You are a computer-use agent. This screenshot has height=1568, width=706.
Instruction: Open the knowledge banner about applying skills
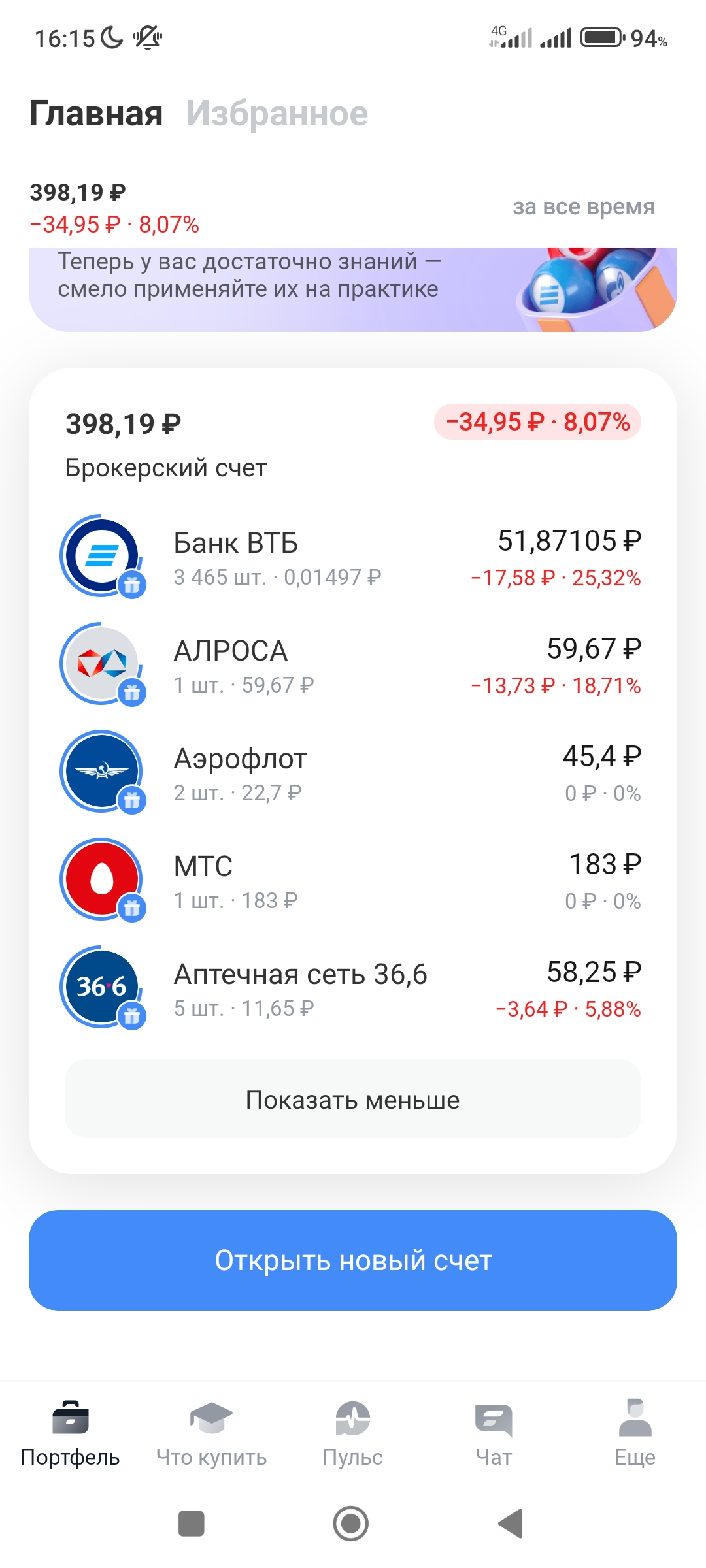pos(353,289)
